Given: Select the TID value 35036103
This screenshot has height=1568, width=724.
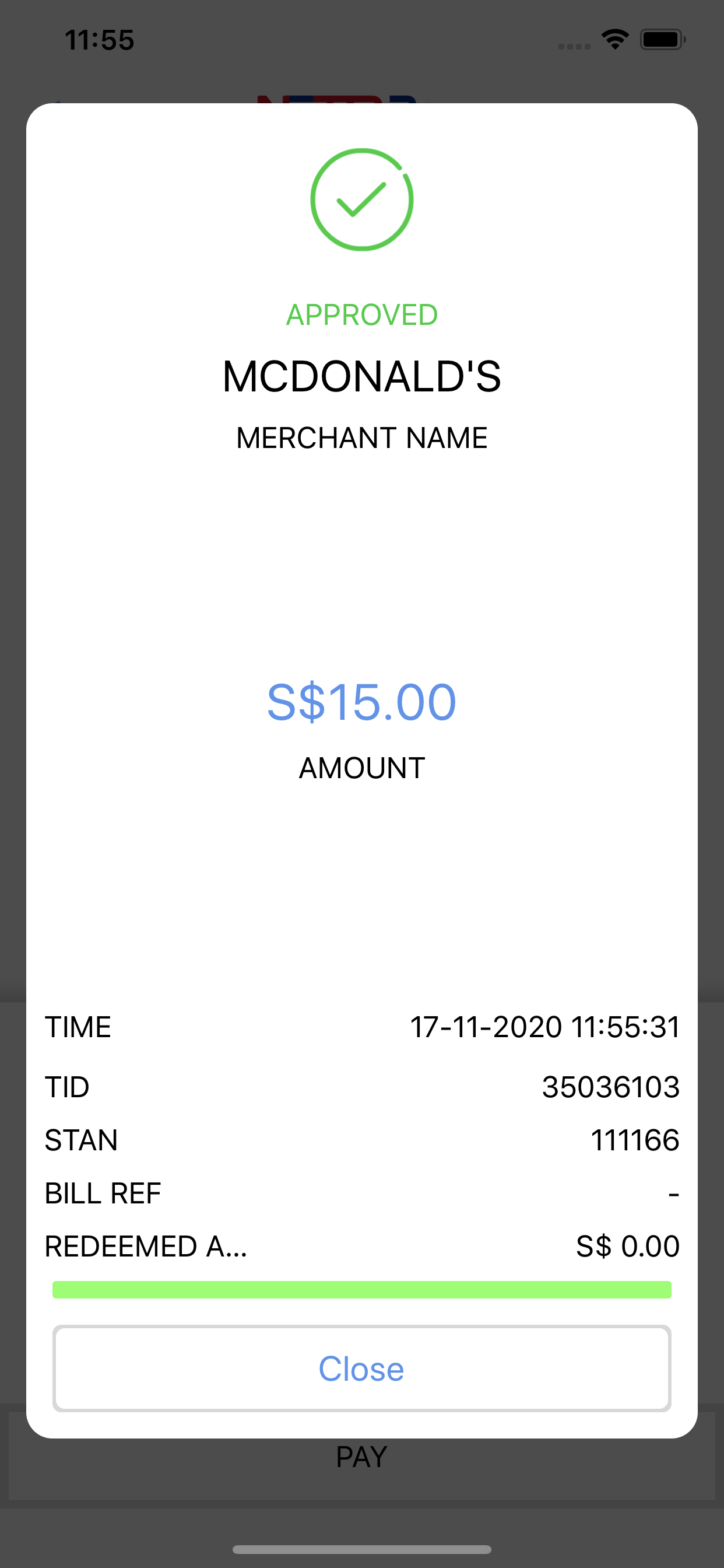Looking at the screenshot, I should (x=611, y=1087).
